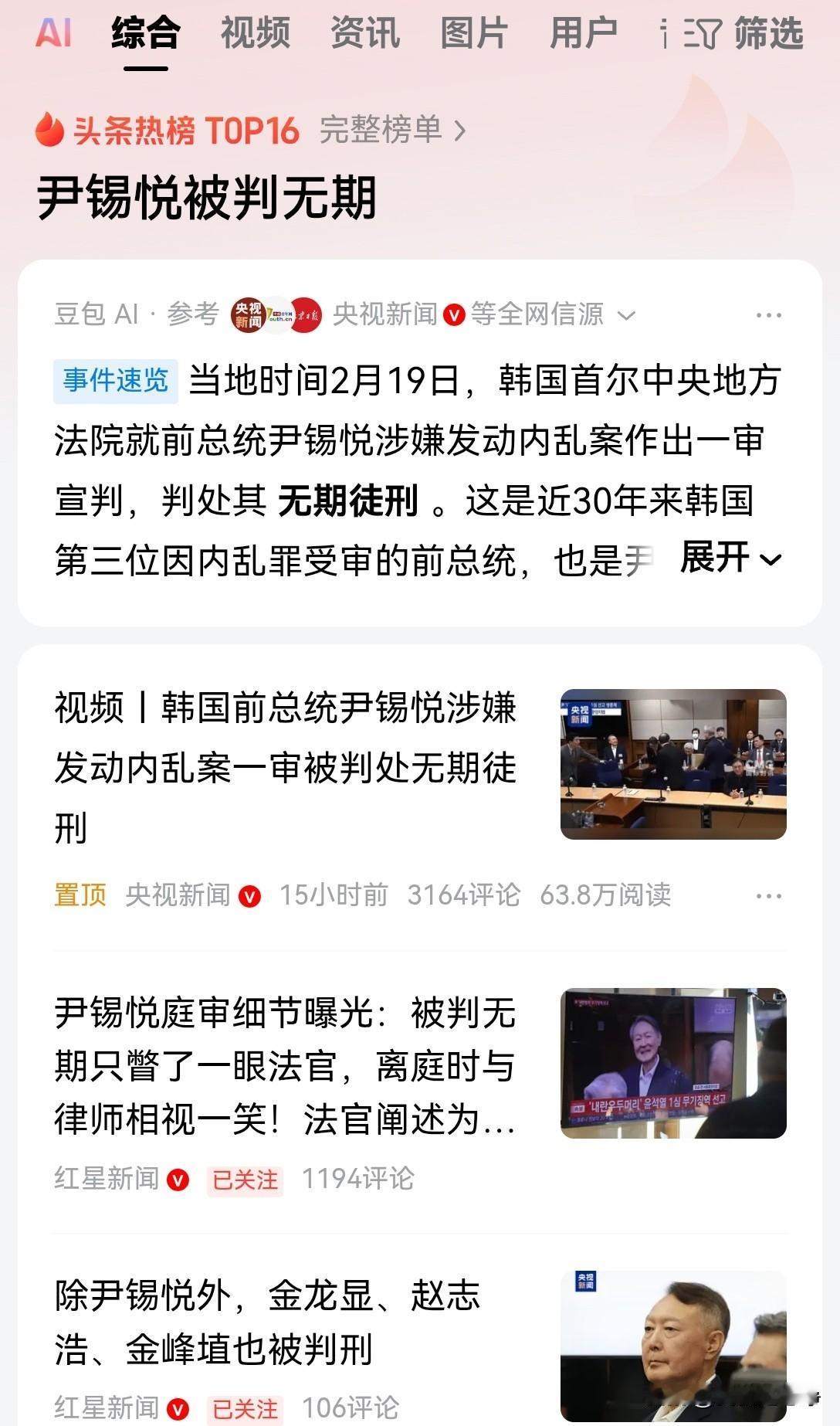Toggle 已关注 on the 金龙显 judgment article

(246, 1407)
